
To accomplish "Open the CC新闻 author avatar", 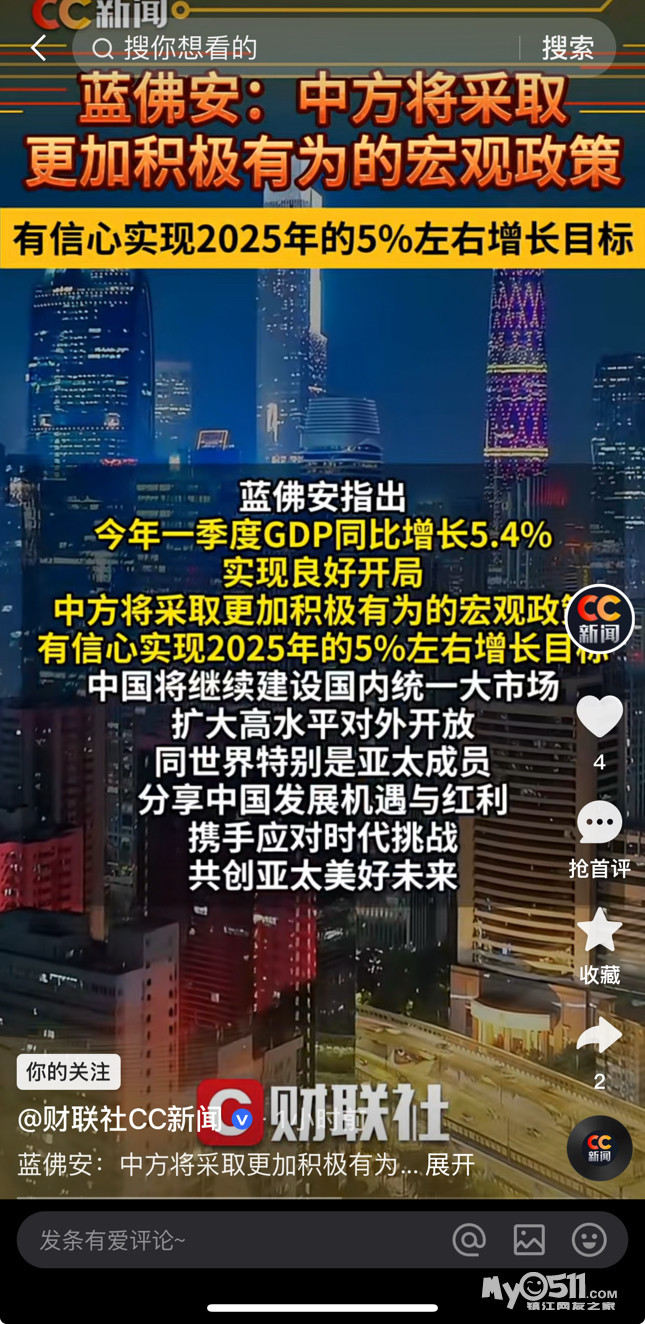I will pos(600,619).
